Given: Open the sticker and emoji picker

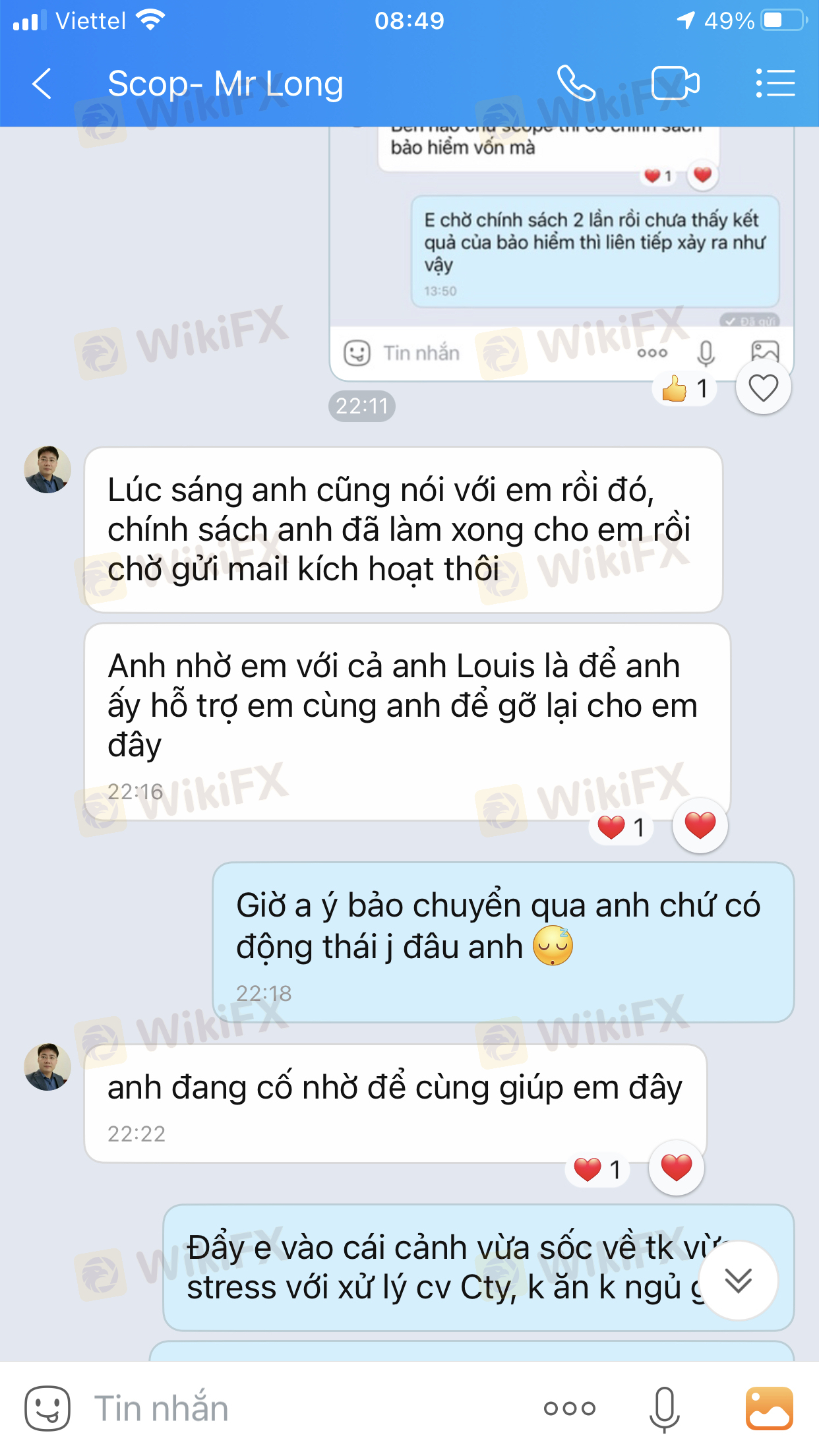Looking at the screenshot, I should (x=47, y=1408).
